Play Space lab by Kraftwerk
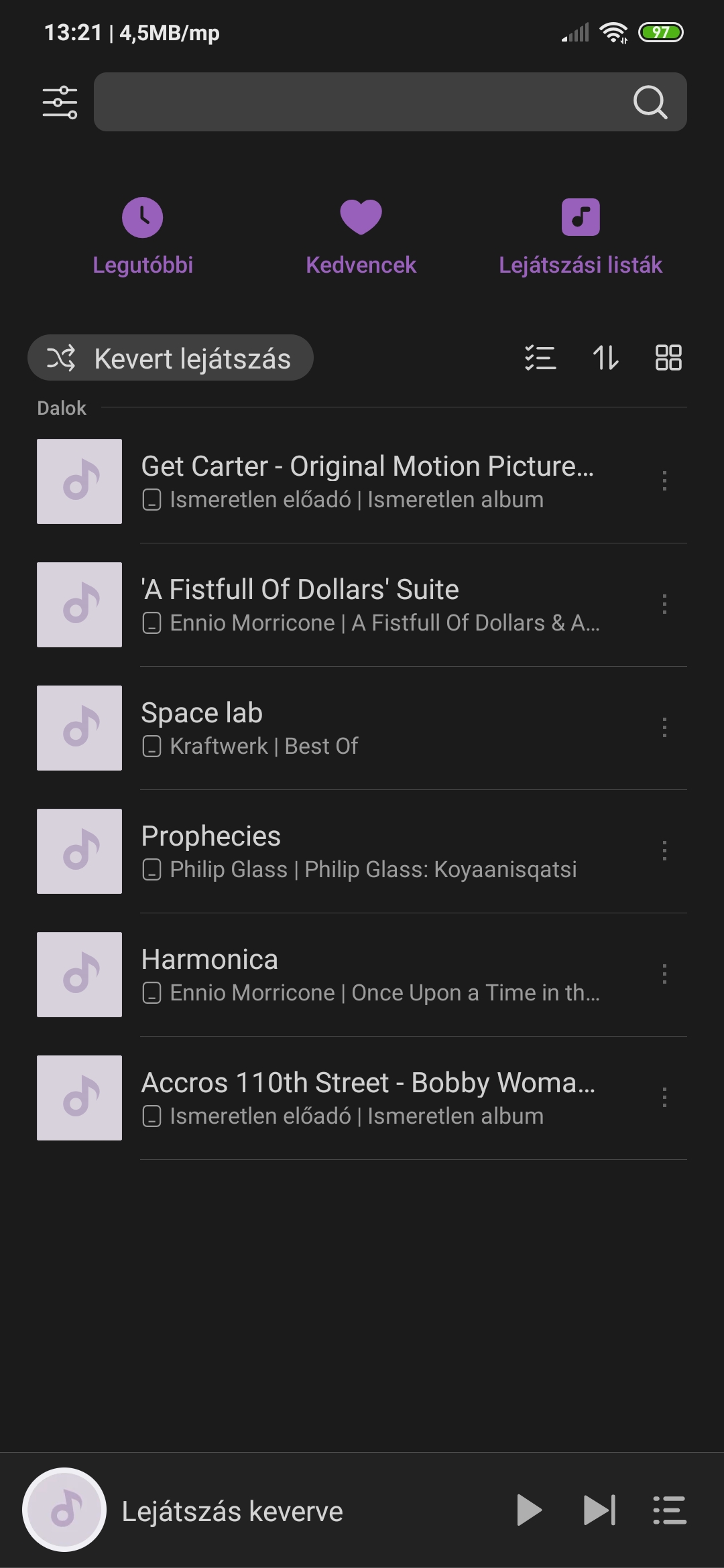The image size is (724, 1568). [x=362, y=728]
